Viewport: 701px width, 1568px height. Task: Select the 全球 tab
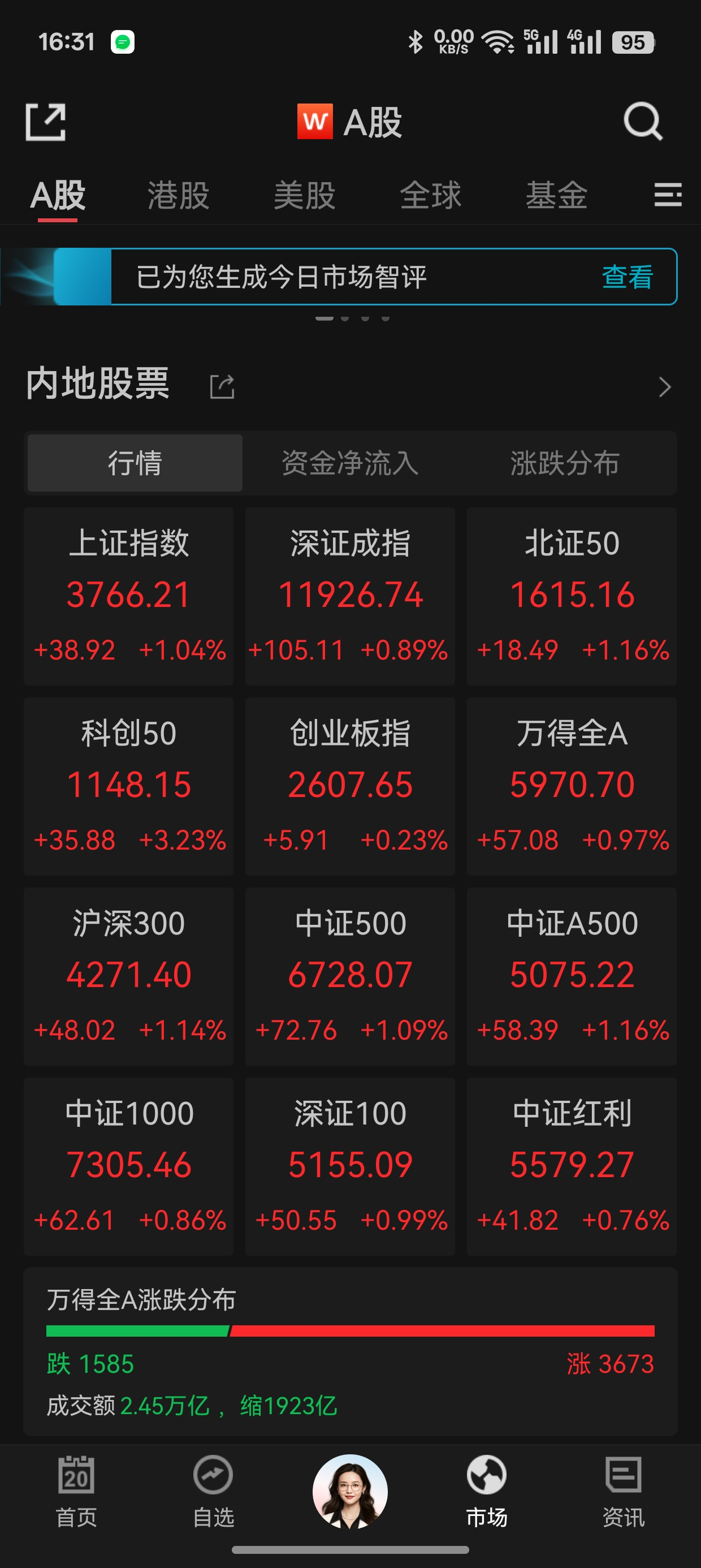(x=430, y=195)
